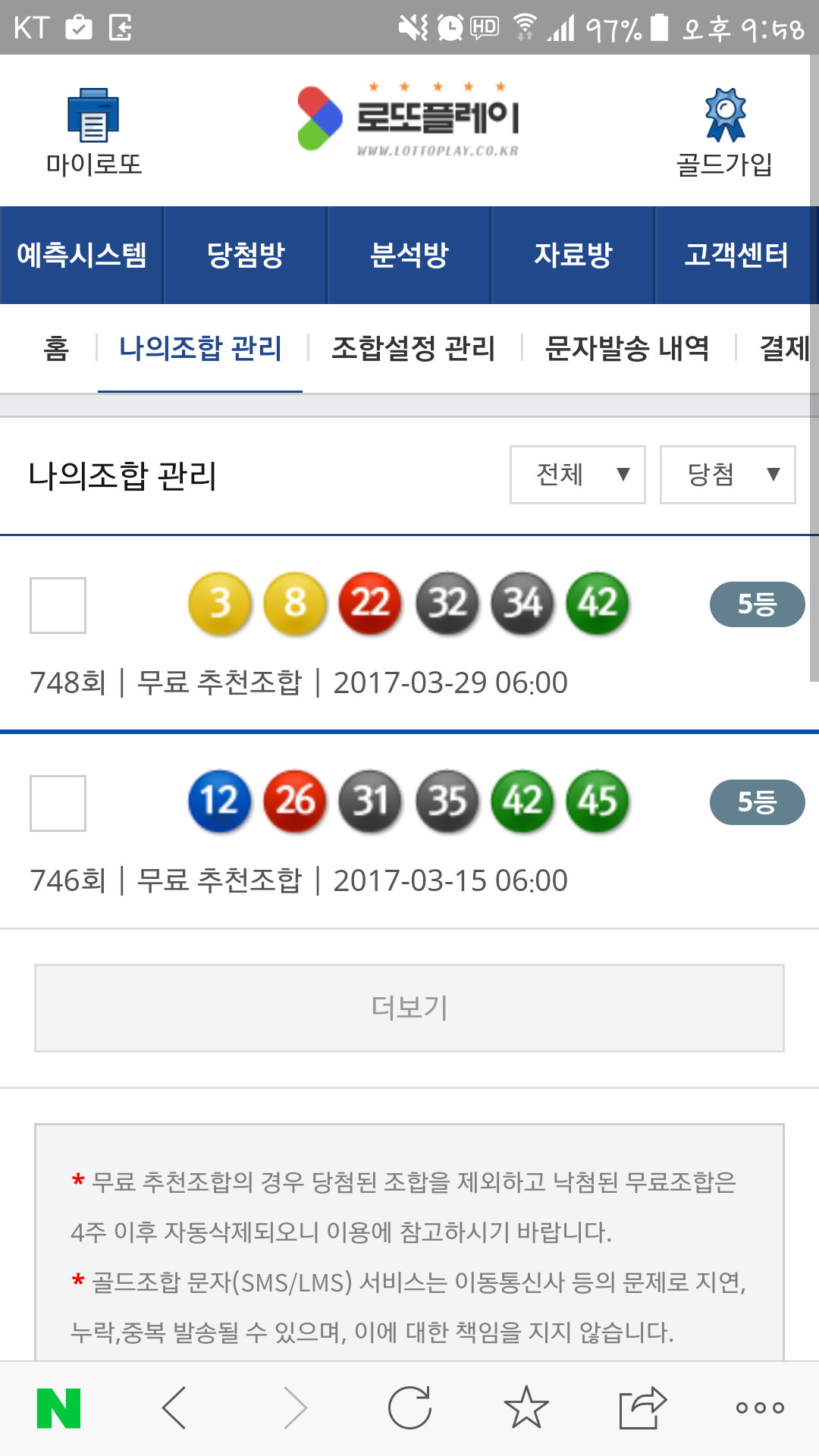
Task: Switch to 당첨방 section
Action: point(246,256)
